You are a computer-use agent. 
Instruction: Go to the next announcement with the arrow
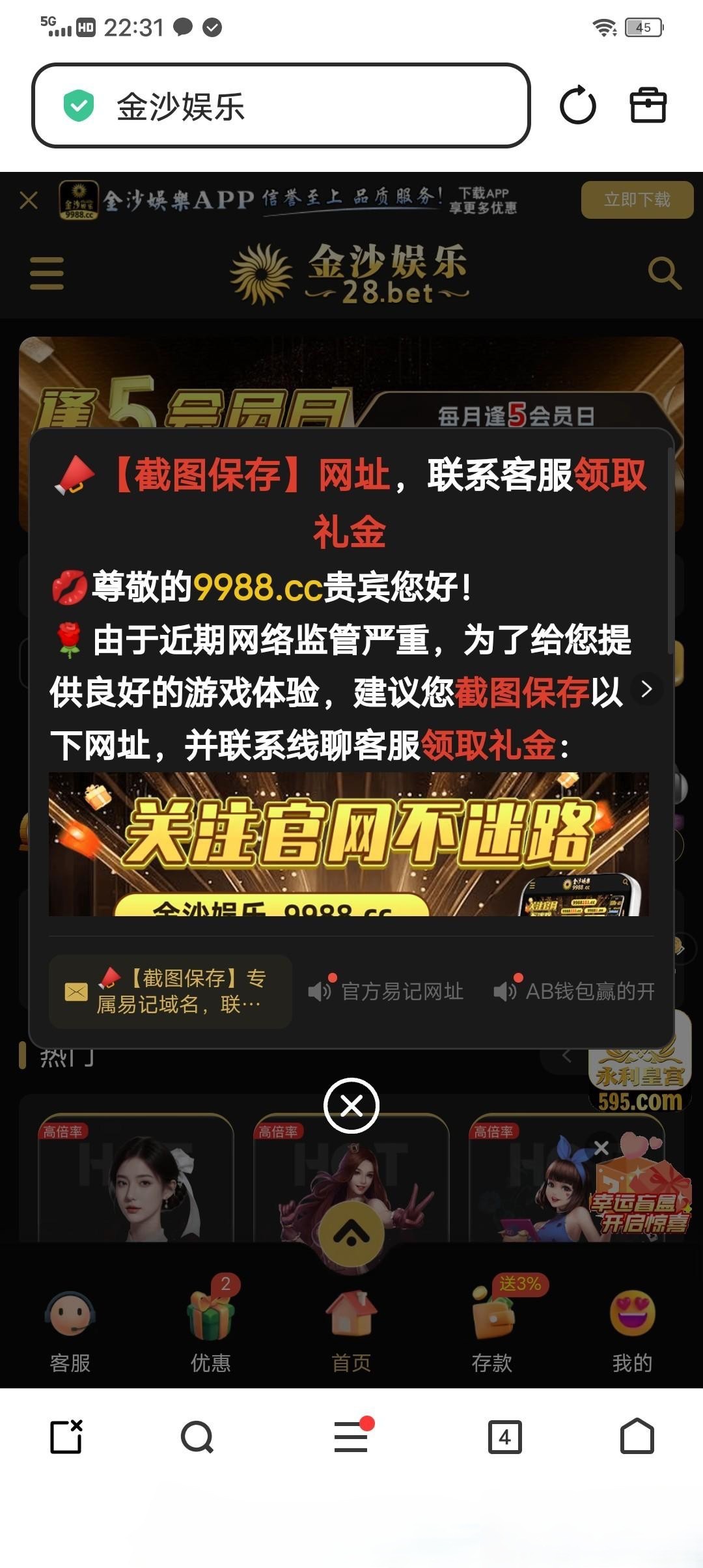(646, 689)
